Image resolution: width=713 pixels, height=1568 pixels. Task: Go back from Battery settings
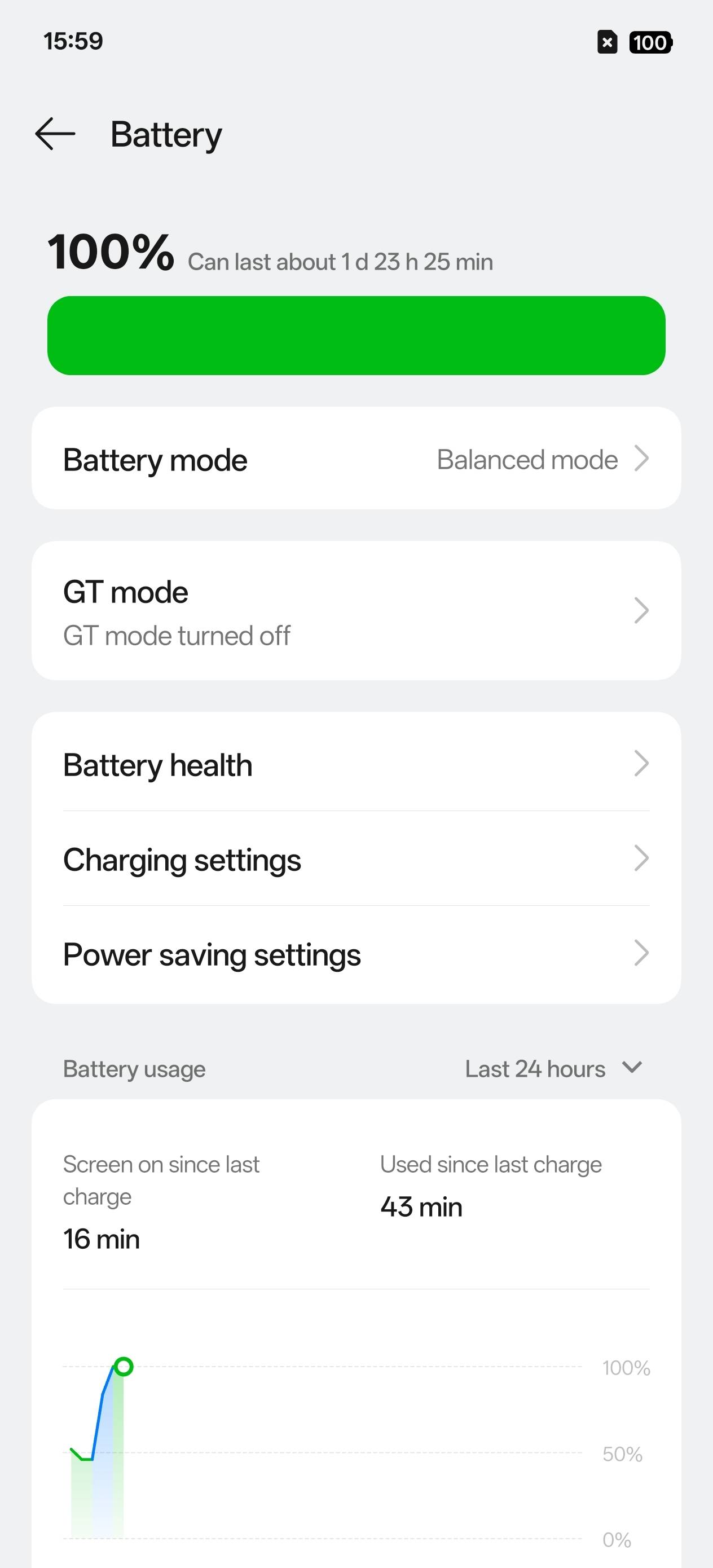(x=55, y=134)
